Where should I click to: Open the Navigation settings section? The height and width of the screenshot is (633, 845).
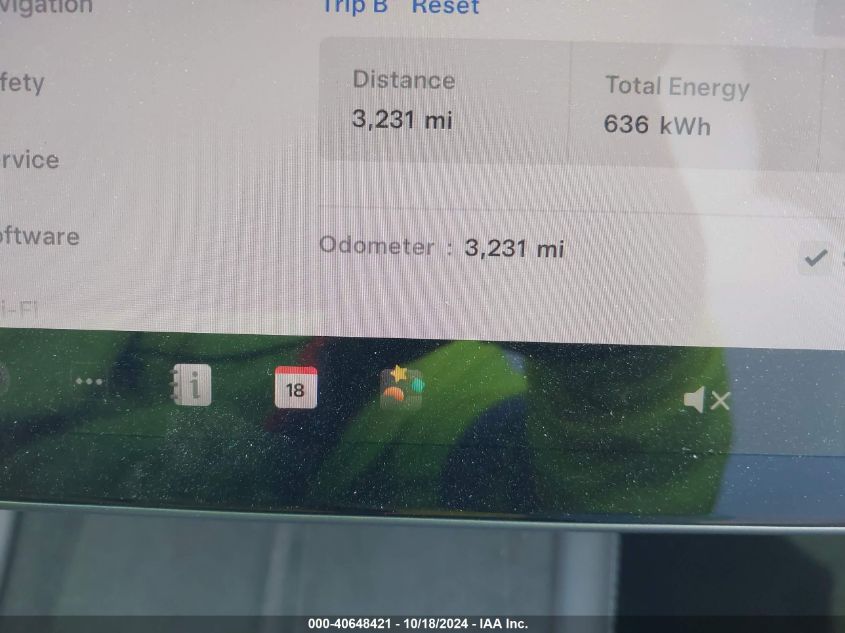[46, 7]
